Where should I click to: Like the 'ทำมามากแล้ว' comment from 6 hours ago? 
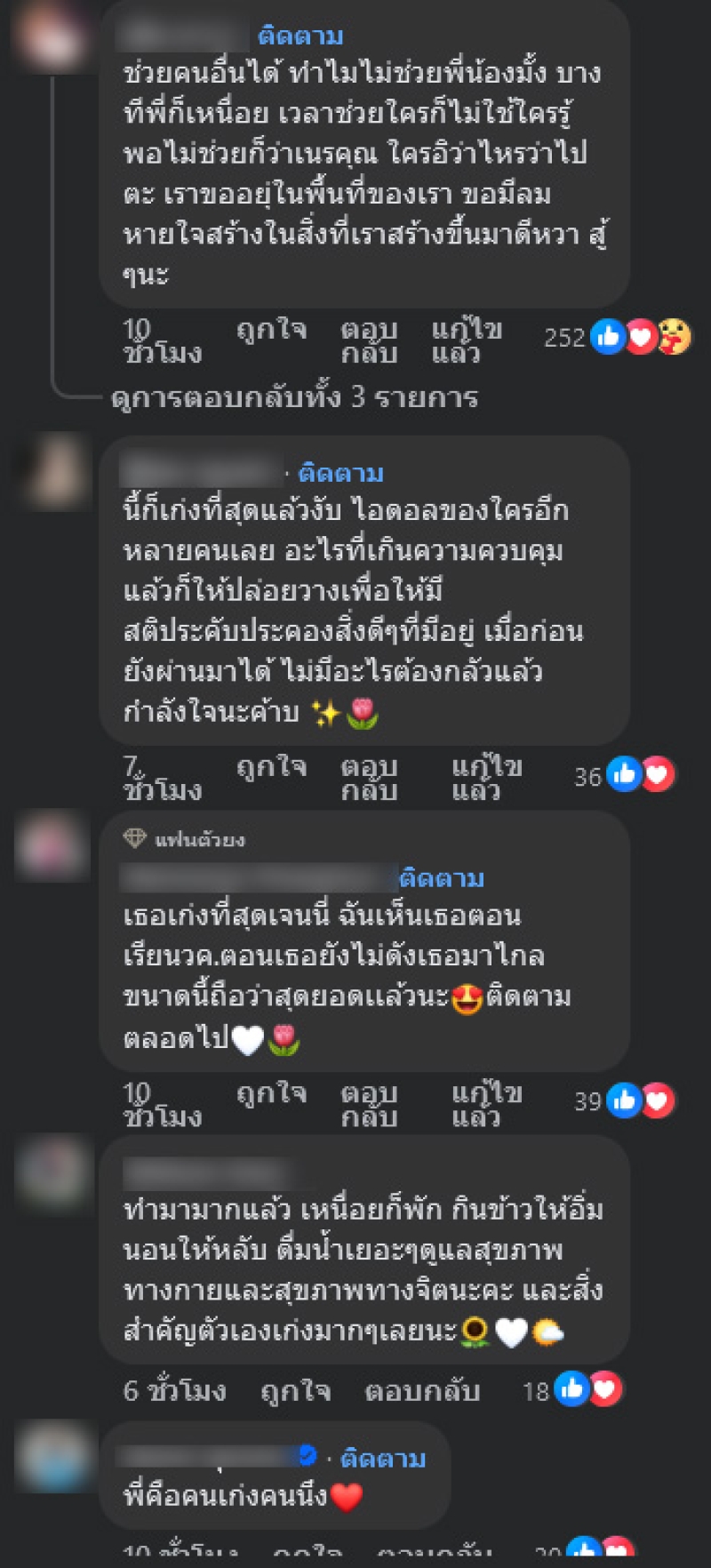tap(295, 1391)
